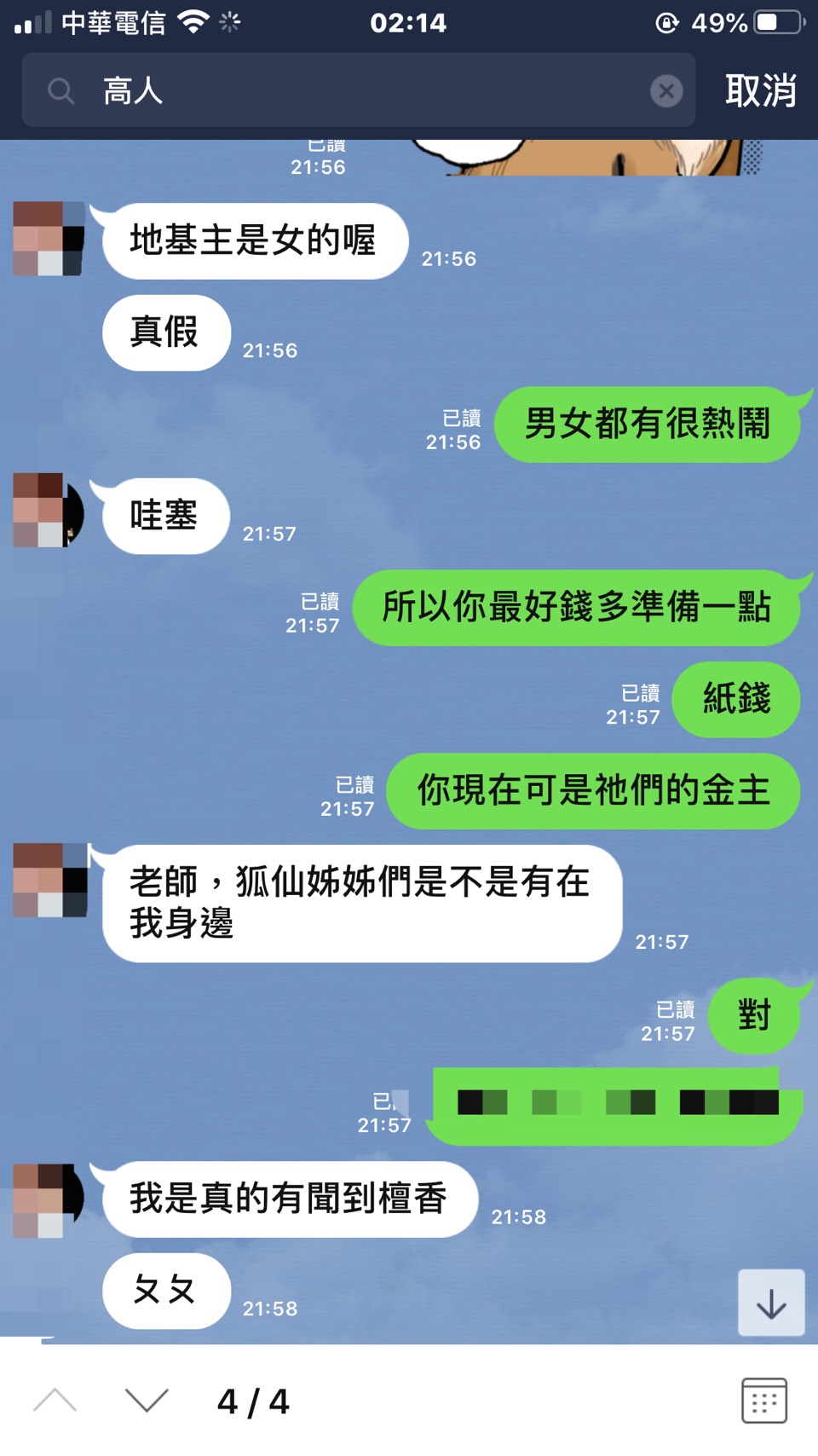Open the calendar date picker icon

[x=763, y=1401]
